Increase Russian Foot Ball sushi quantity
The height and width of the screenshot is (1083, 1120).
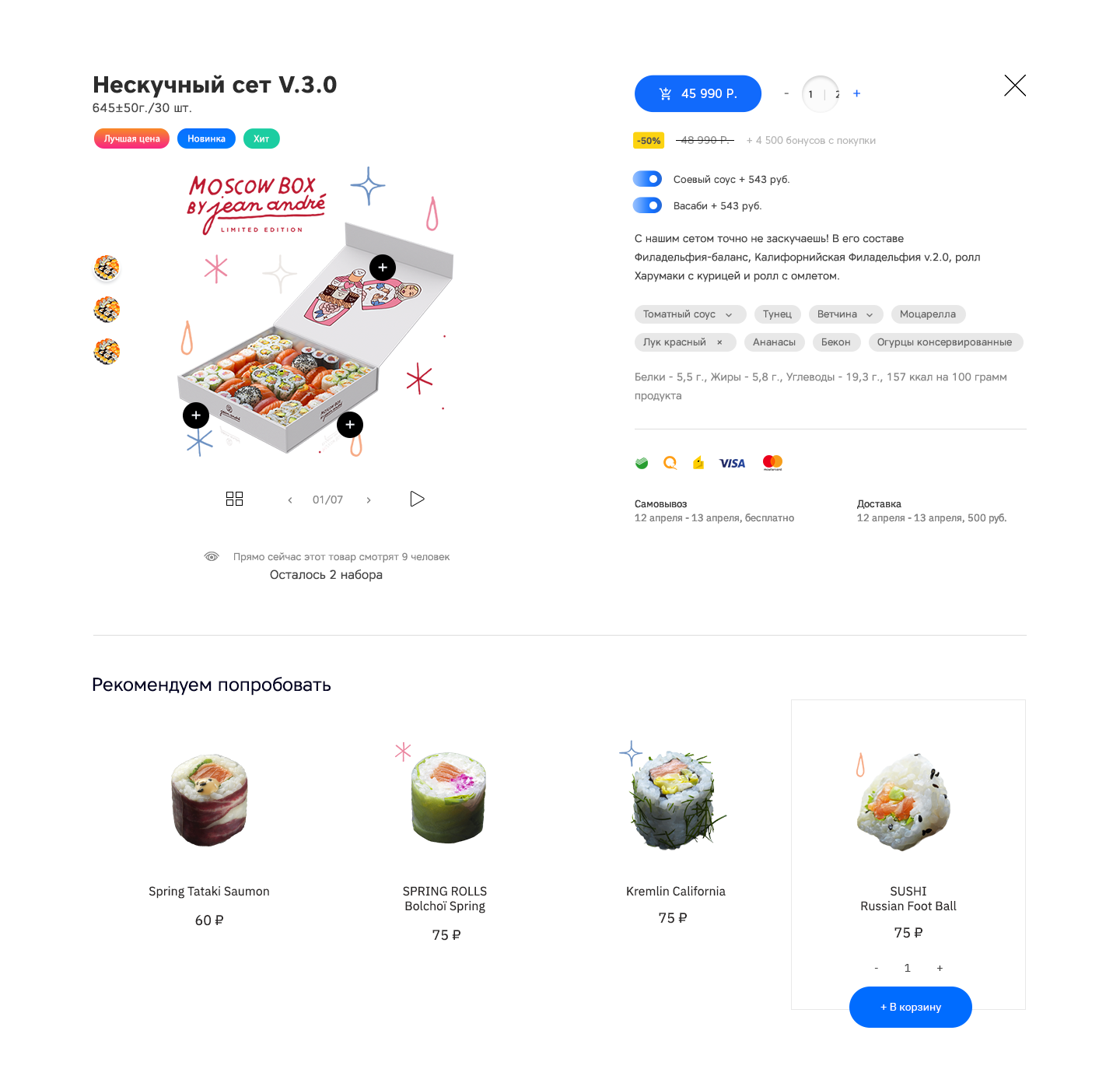click(x=940, y=968)
